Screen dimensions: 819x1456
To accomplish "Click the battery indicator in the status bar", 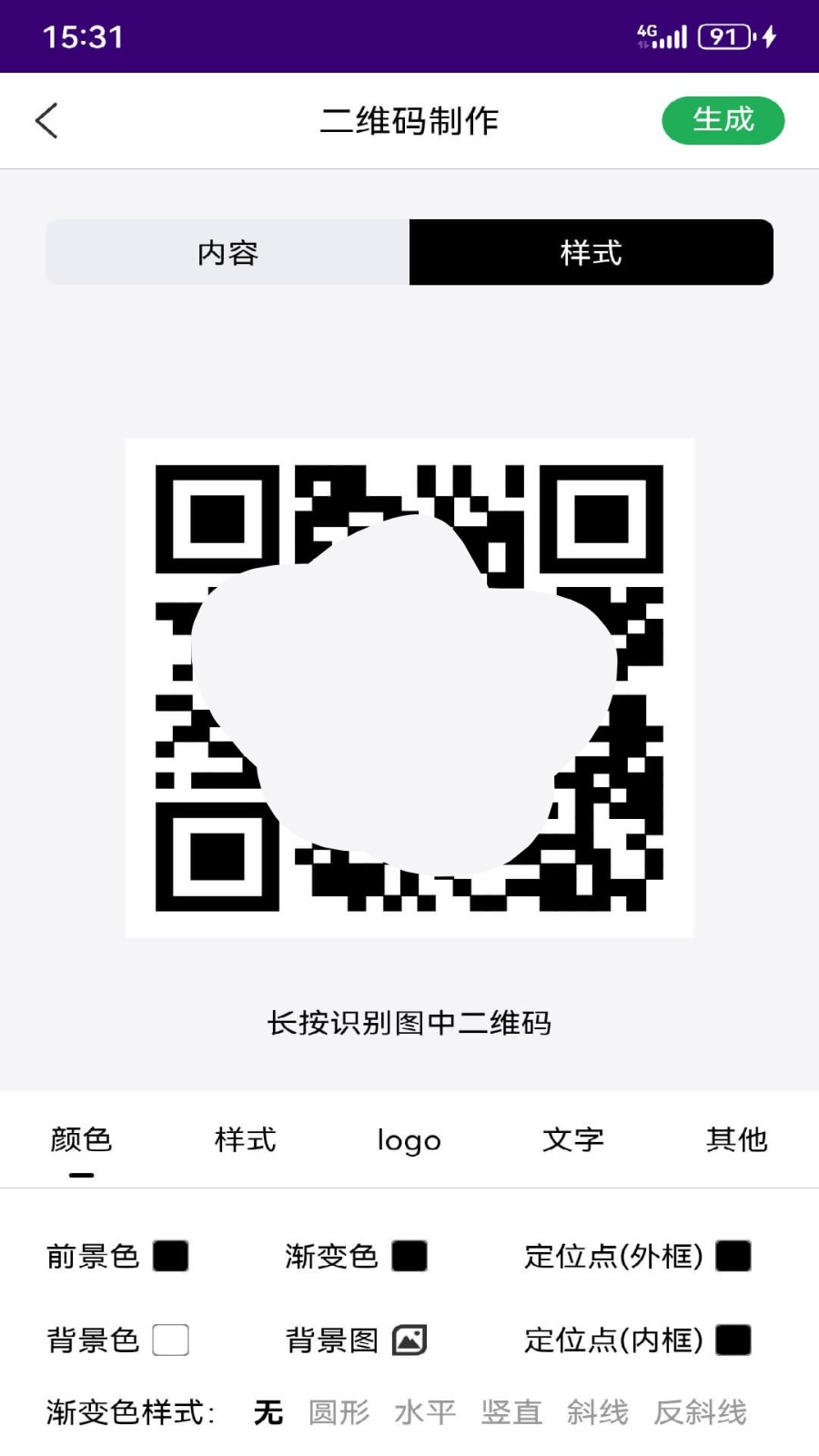I will [723, 36].
